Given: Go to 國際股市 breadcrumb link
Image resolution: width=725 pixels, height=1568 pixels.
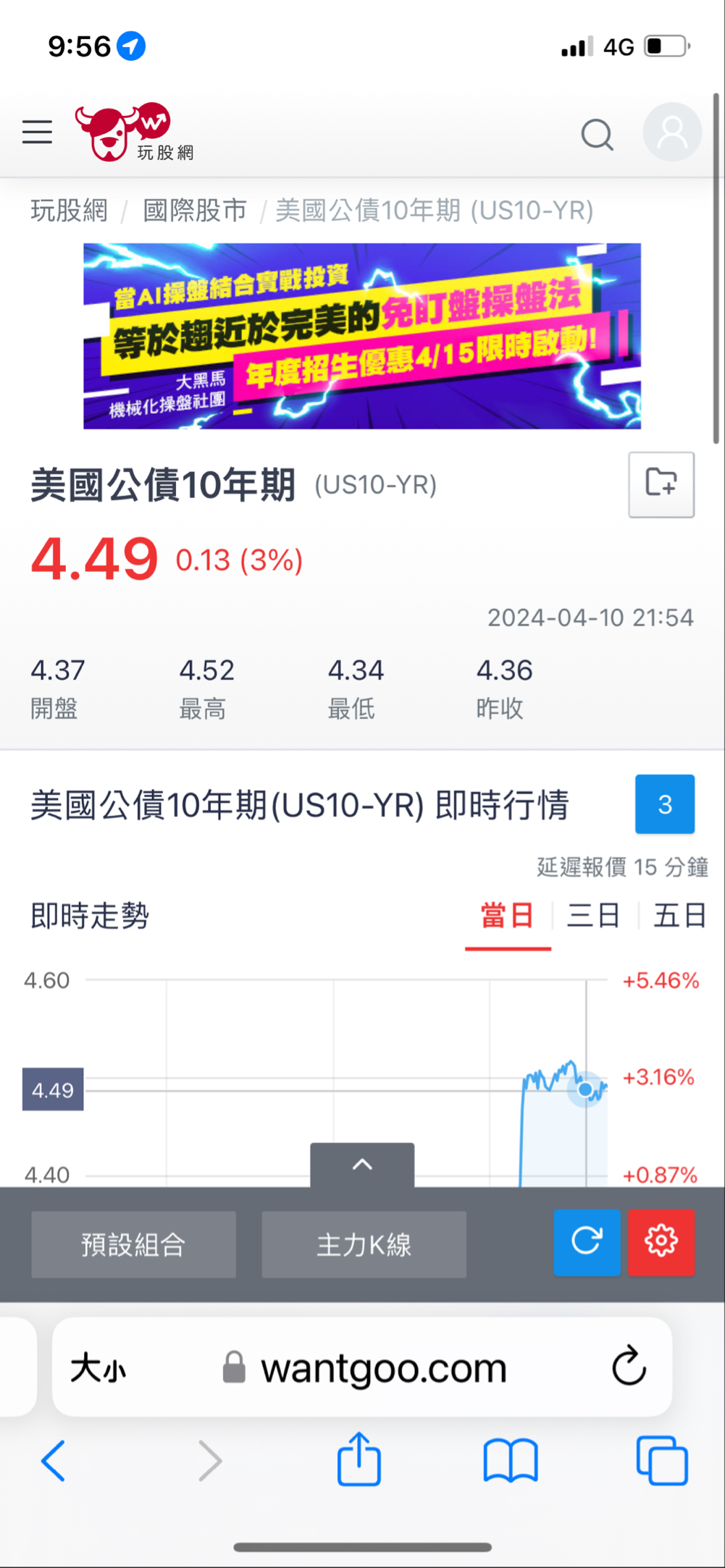Looking at the screenshot, I should tap(195, 211).
